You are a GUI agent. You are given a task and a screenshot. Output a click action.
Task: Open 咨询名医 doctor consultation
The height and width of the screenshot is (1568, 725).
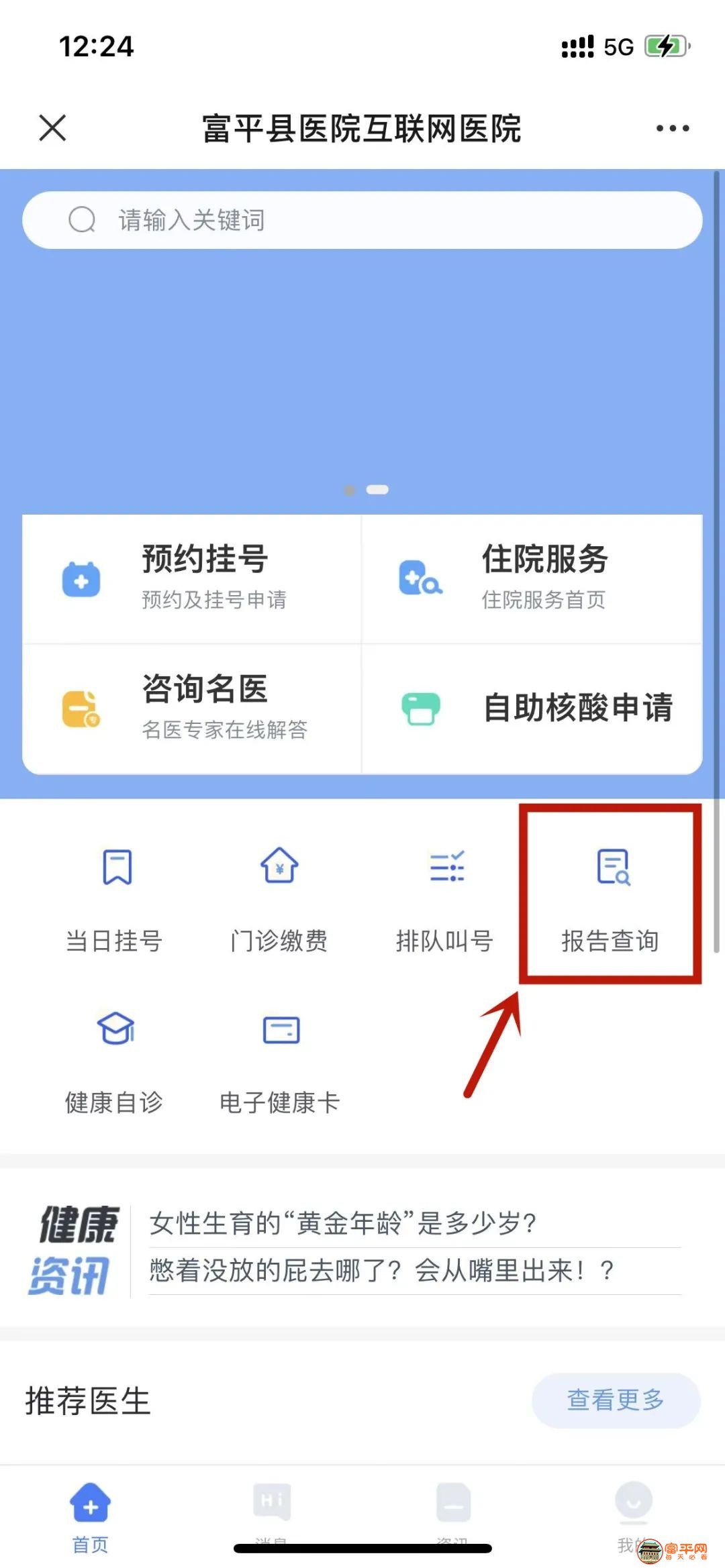(x=192, y=709)
